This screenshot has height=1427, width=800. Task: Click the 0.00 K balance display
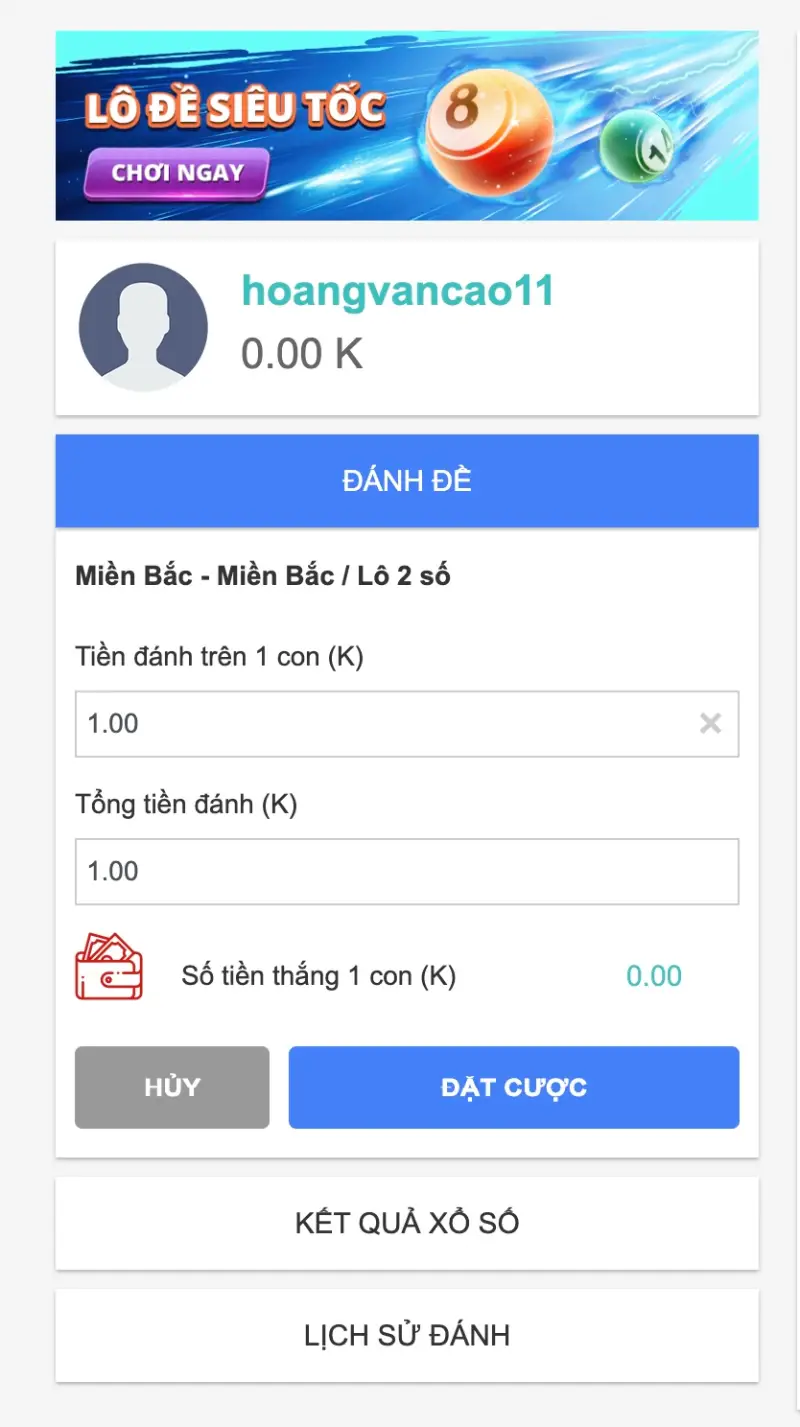tap(302, 352)
